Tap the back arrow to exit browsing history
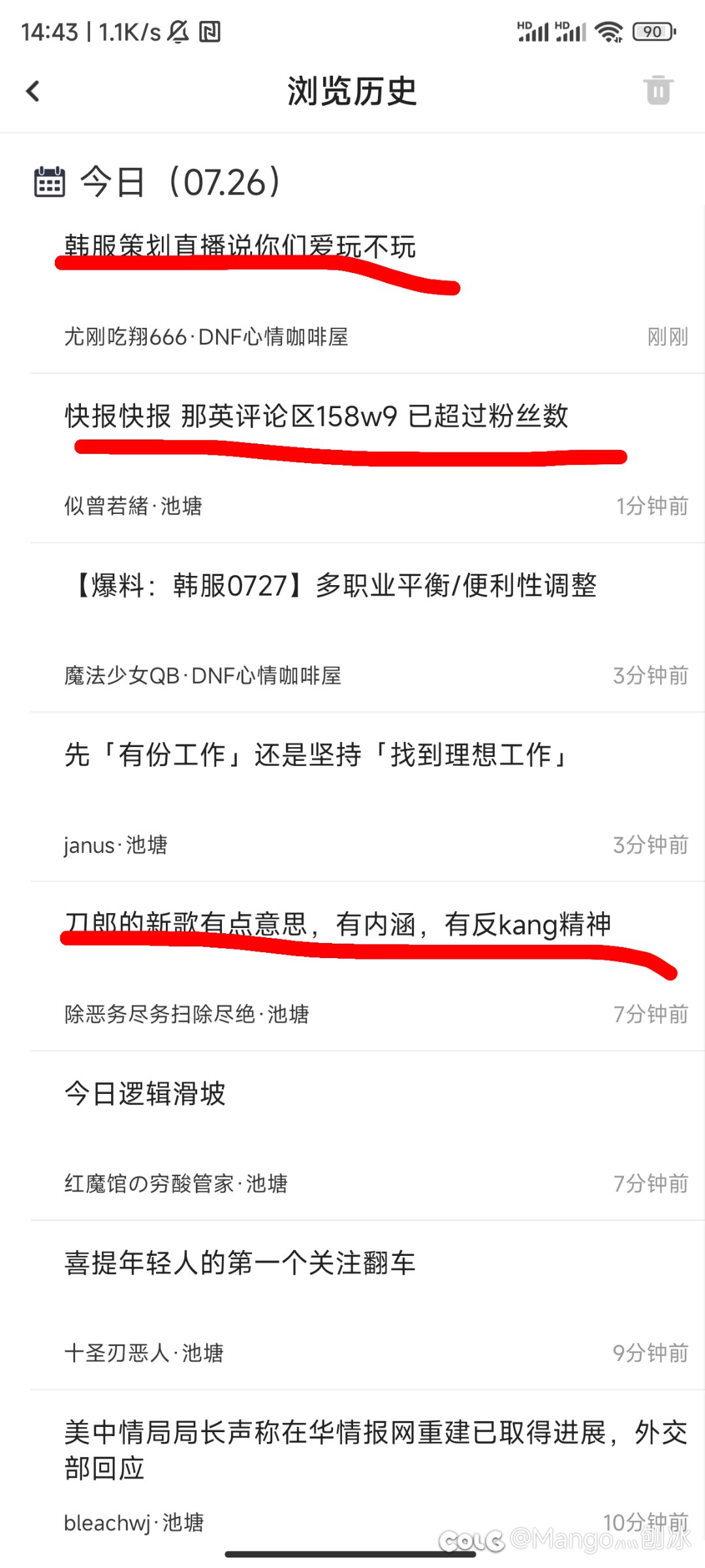Screen dimensions: 705x1568 (31, 91)
